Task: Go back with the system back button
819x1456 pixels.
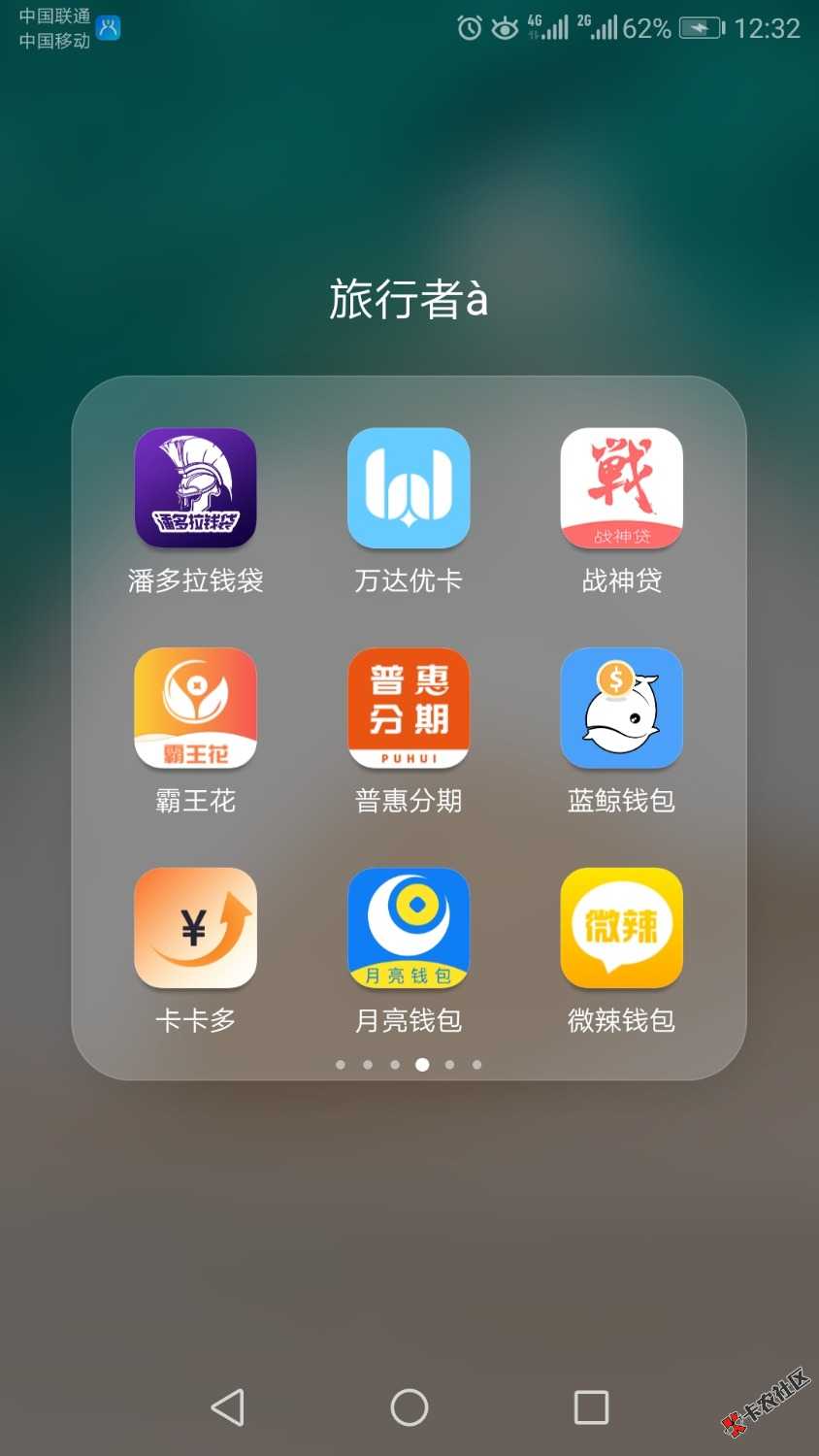Action: (x=228, y=1406)
